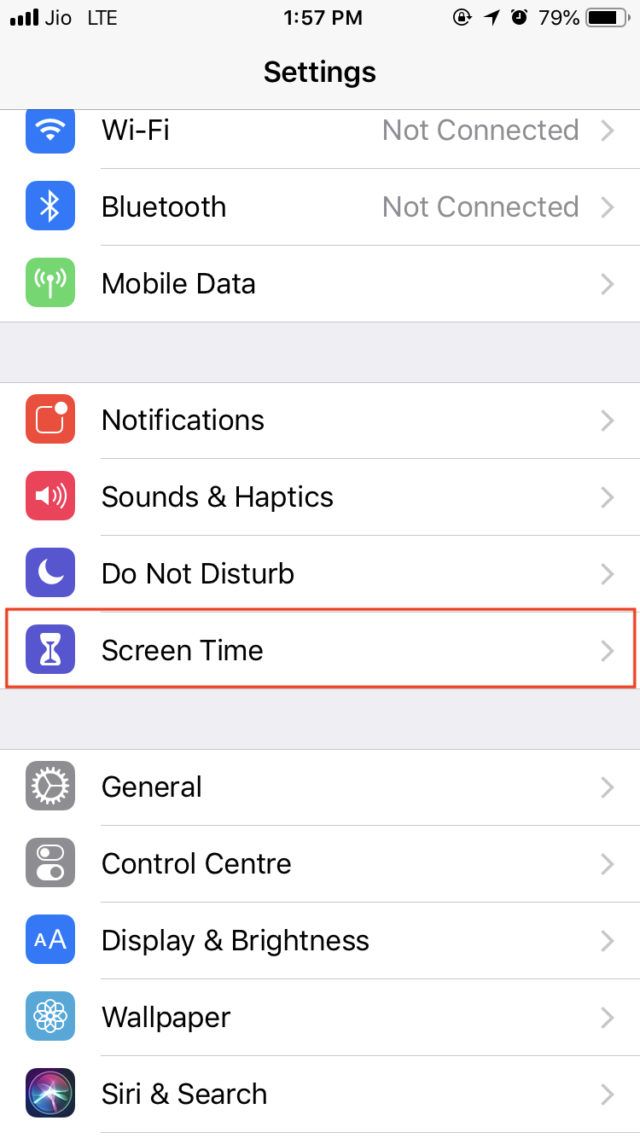The height and width of the screenshot is (1138, 640).
Task: Open Screen Time
Action: pos(320,650)
